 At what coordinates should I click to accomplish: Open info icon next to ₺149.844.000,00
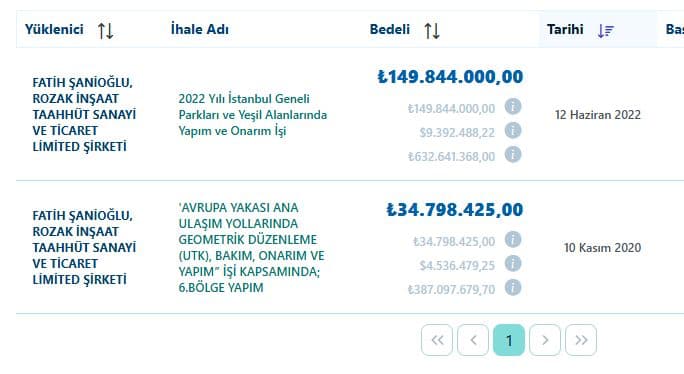(513, 106)
